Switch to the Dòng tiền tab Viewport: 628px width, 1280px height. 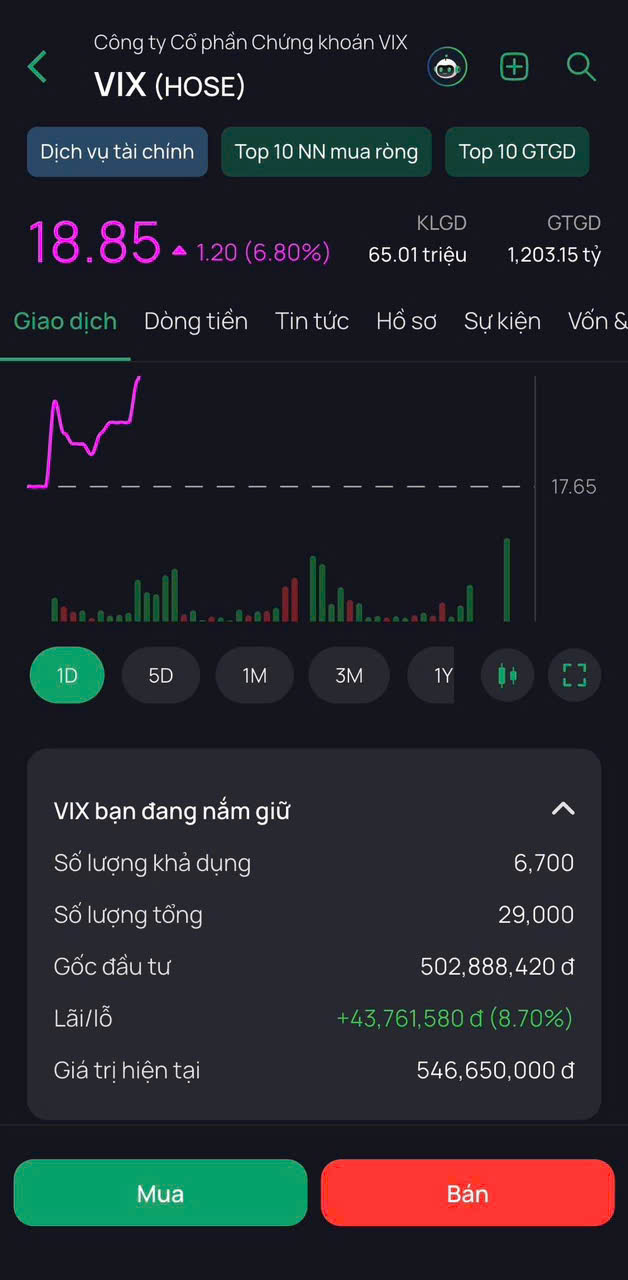click(x=196, y=321)
